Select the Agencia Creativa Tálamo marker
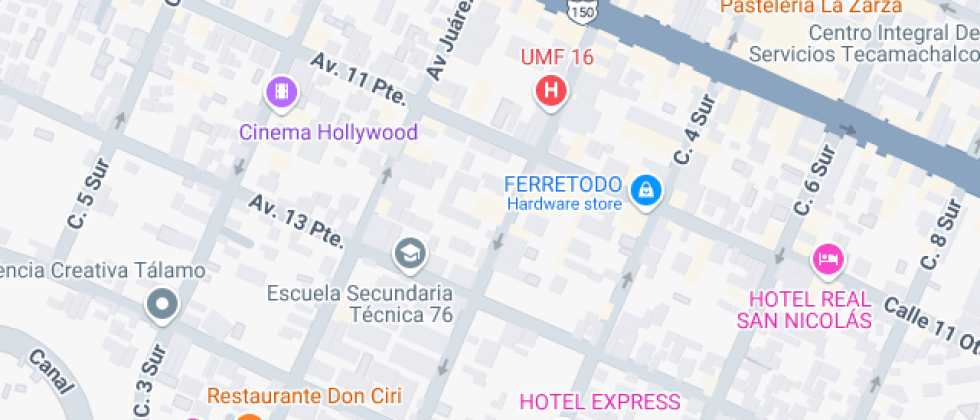The height and width of the screenshot is (420, 980). click(161, 303)
